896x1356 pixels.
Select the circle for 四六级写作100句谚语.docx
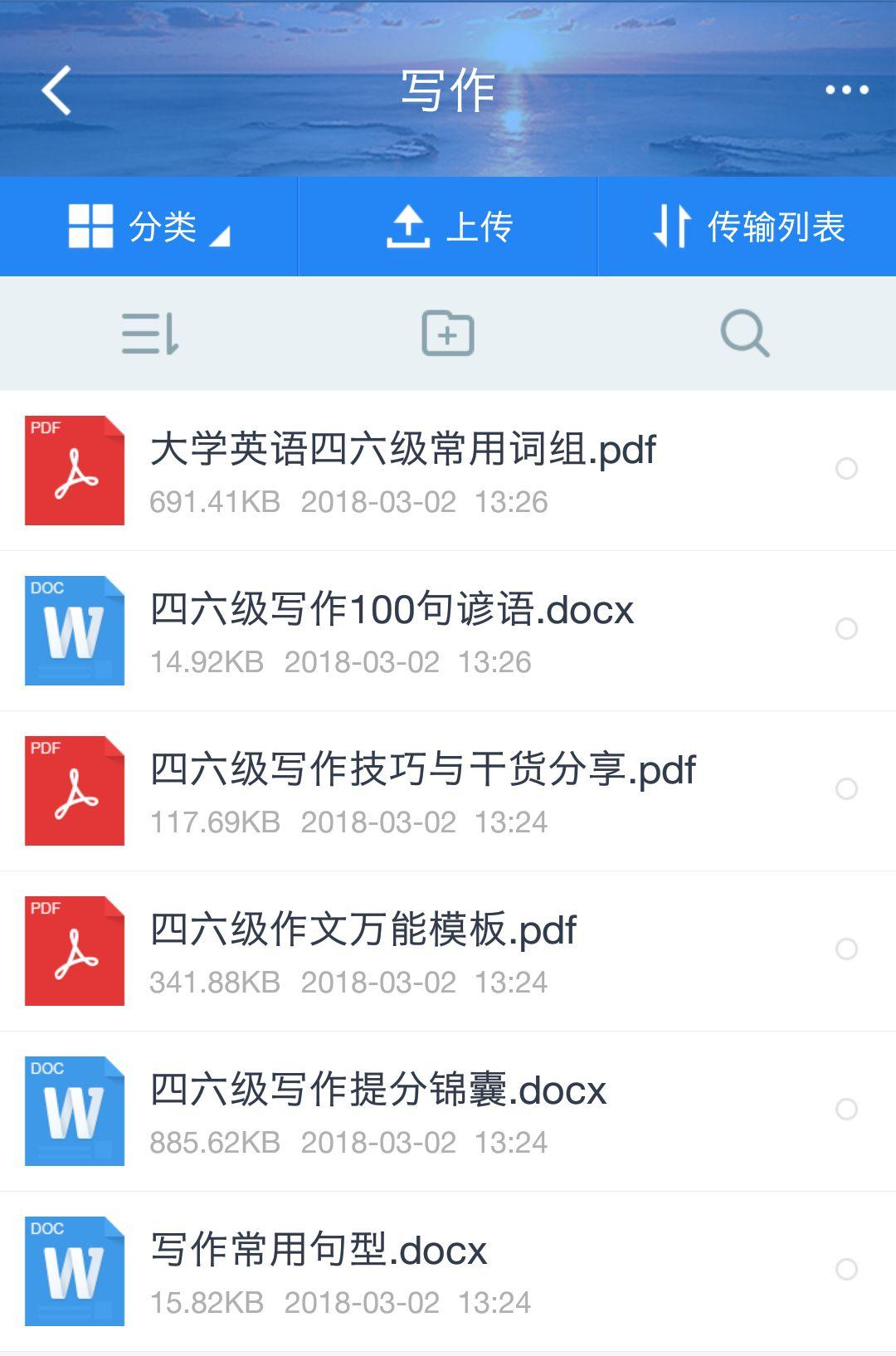coord(846,629)
